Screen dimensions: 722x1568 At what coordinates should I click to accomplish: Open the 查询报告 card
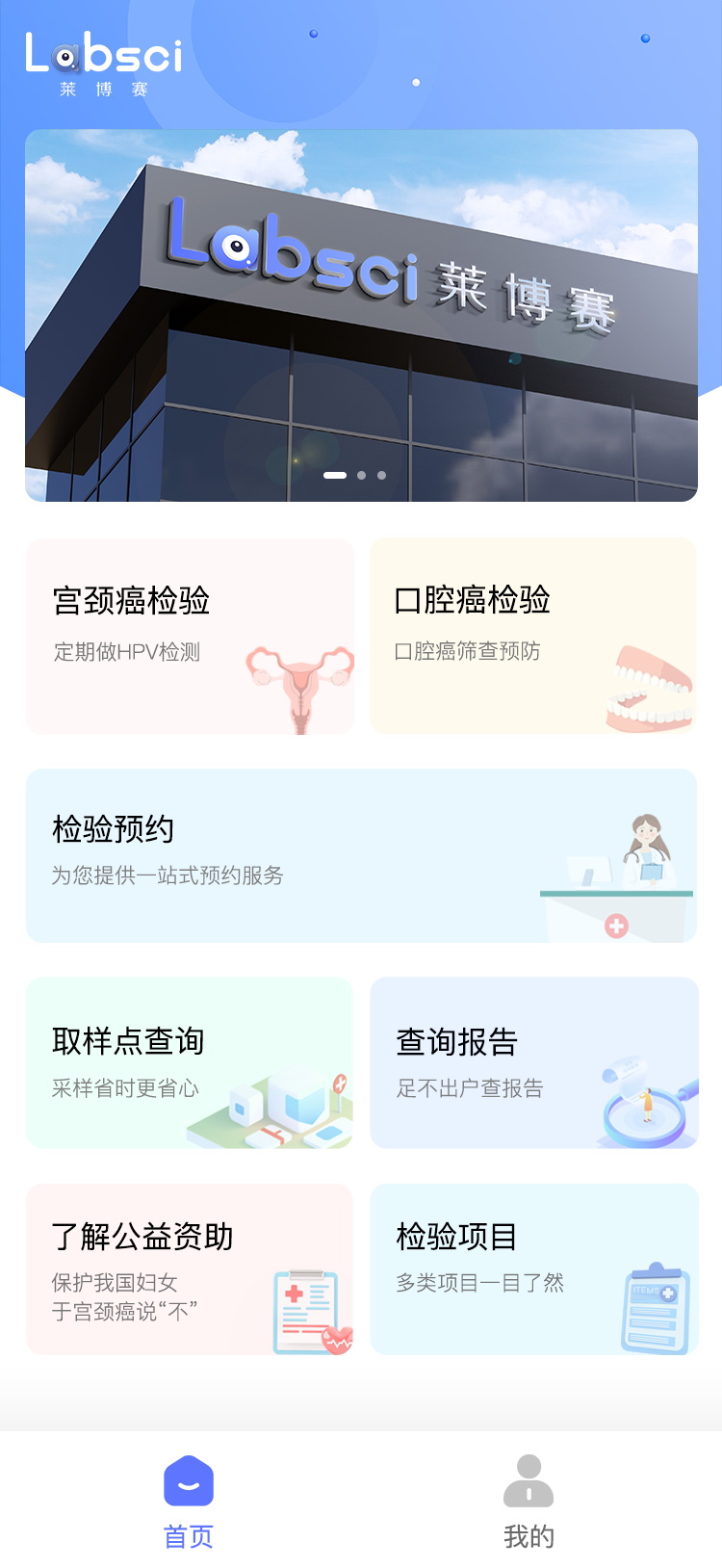point(533,1062)
